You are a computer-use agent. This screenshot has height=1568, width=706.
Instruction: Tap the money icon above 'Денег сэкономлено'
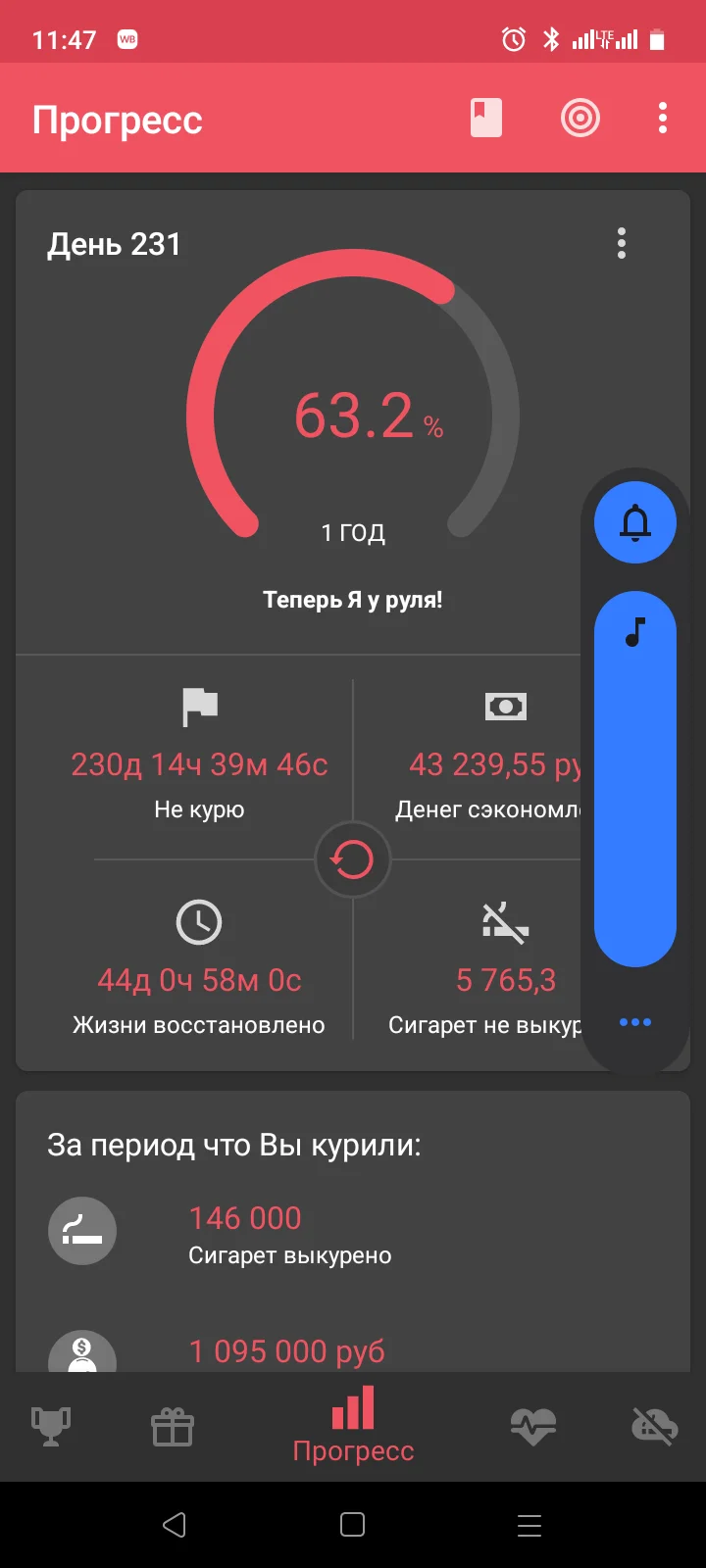(x=506, y=706)
